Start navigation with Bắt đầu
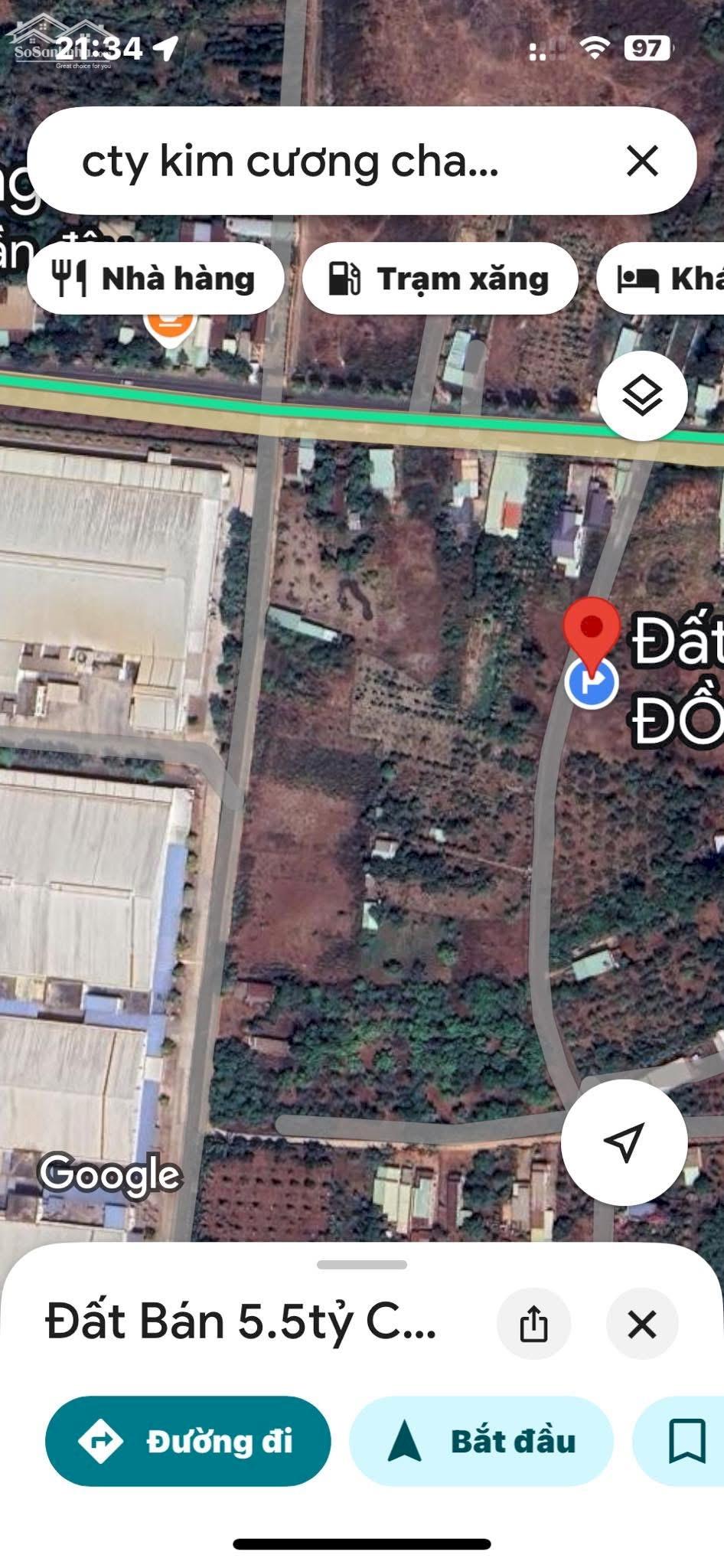Viewport: 724px width, 1568px height. click(481, 1441)
